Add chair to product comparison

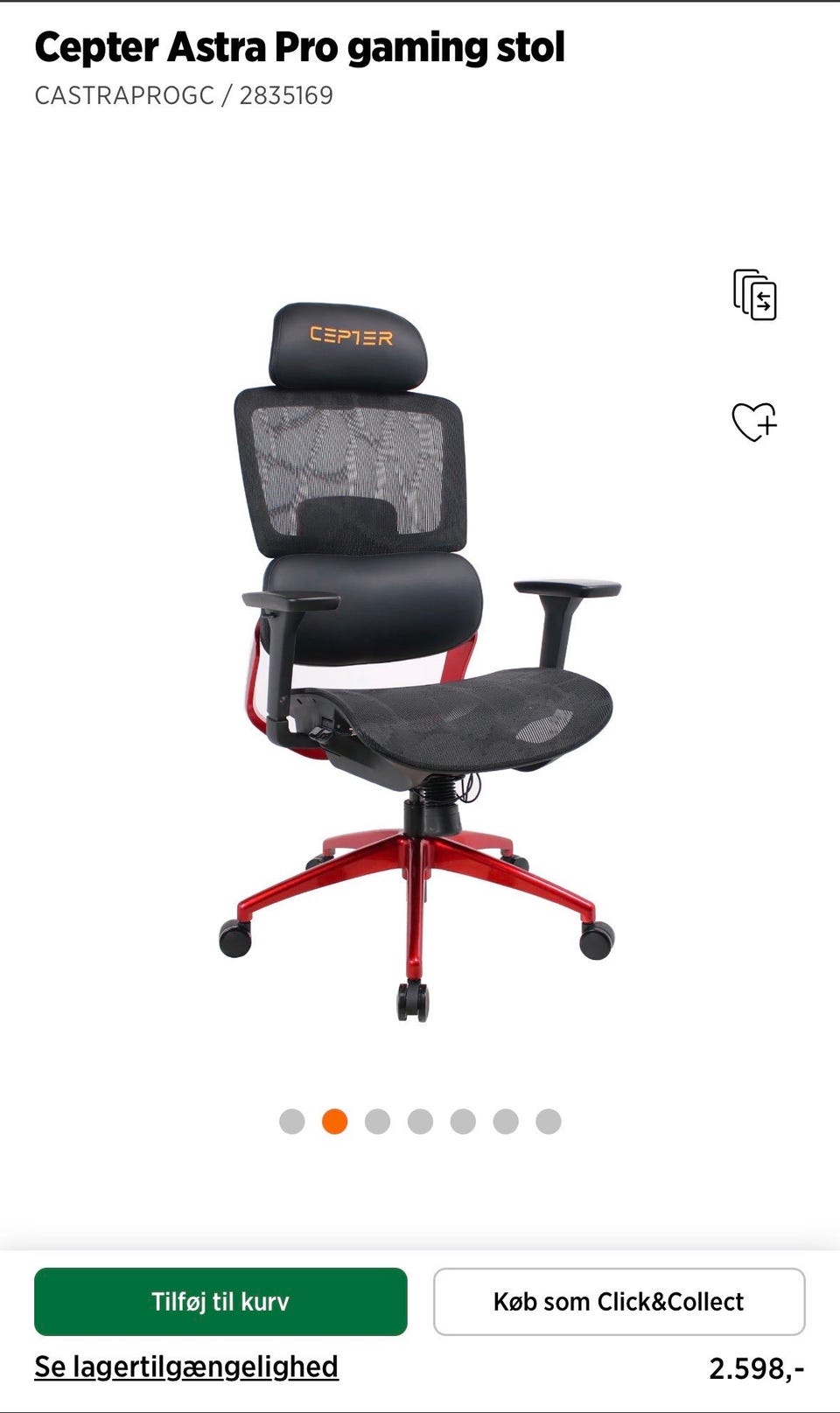coord(754,295)
